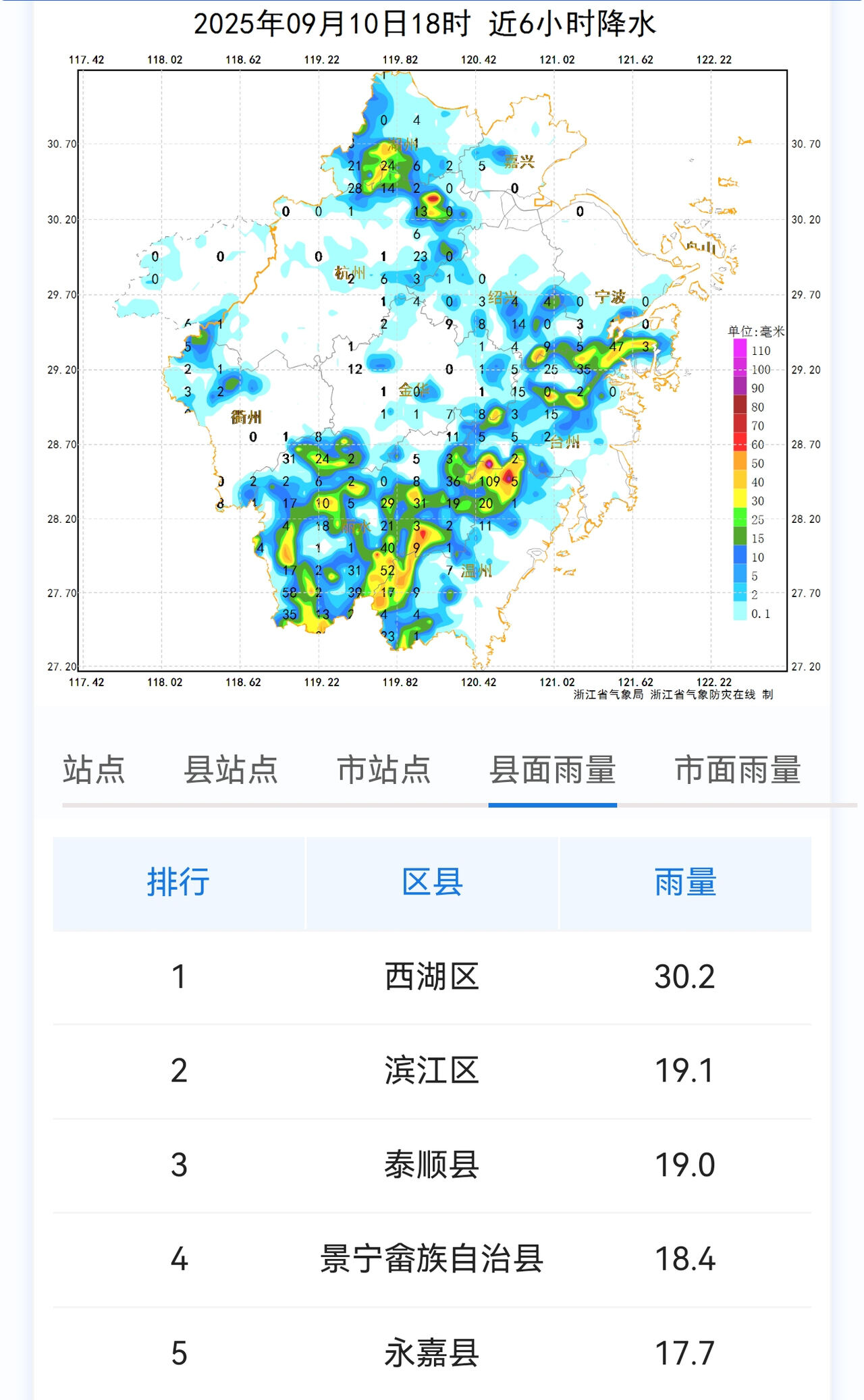Switch to the 市面雨量 tab
The image size is (864, 1400).
click(x=737, y=770)
